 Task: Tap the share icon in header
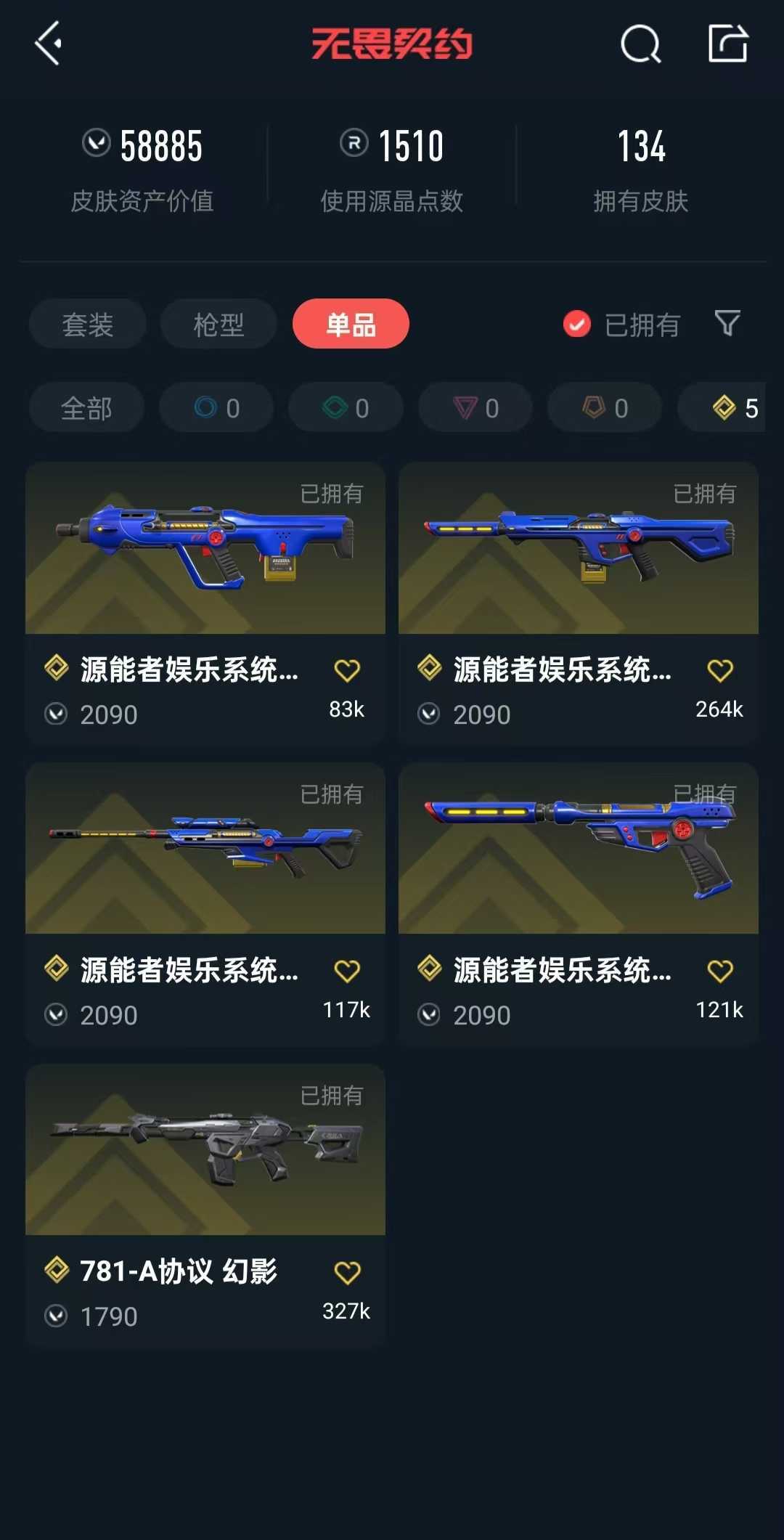pos(728,43)
